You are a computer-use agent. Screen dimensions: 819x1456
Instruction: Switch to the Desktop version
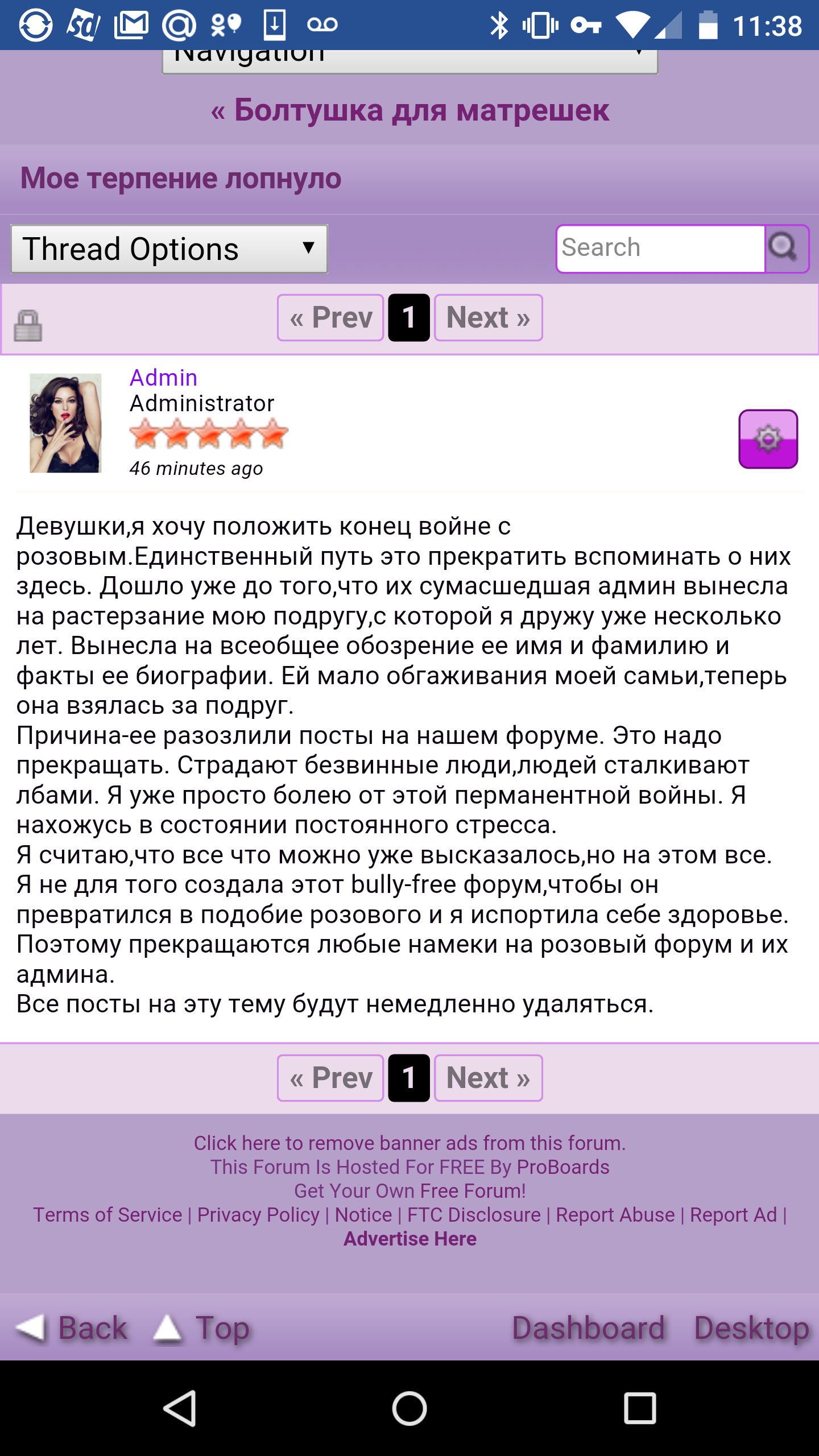click(751, 1329)
